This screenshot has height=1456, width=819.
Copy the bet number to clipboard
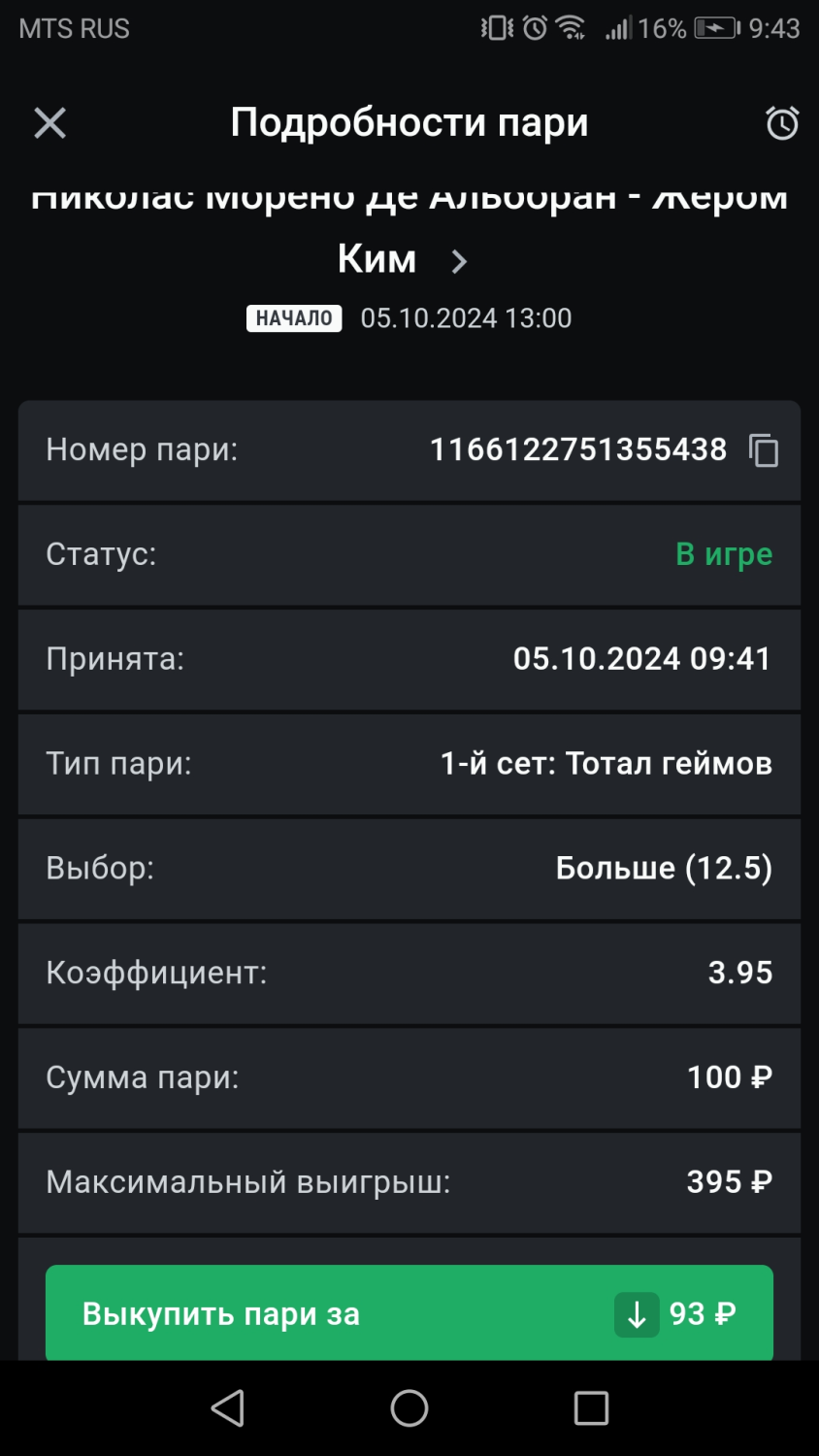tap(764, 450)
